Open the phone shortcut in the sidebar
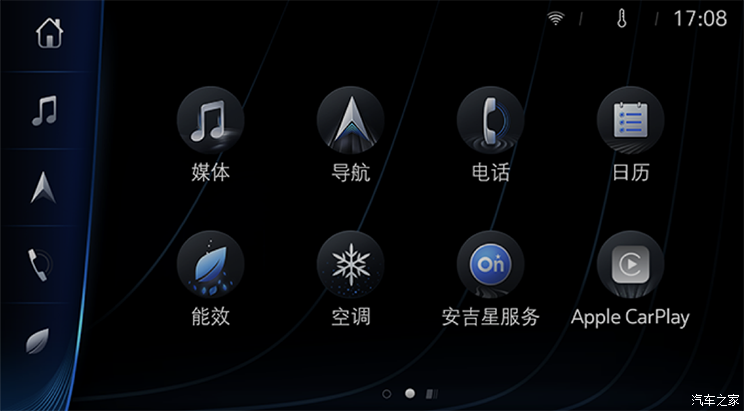The height and width of the screenshot is (411, 744). [39, 264]
